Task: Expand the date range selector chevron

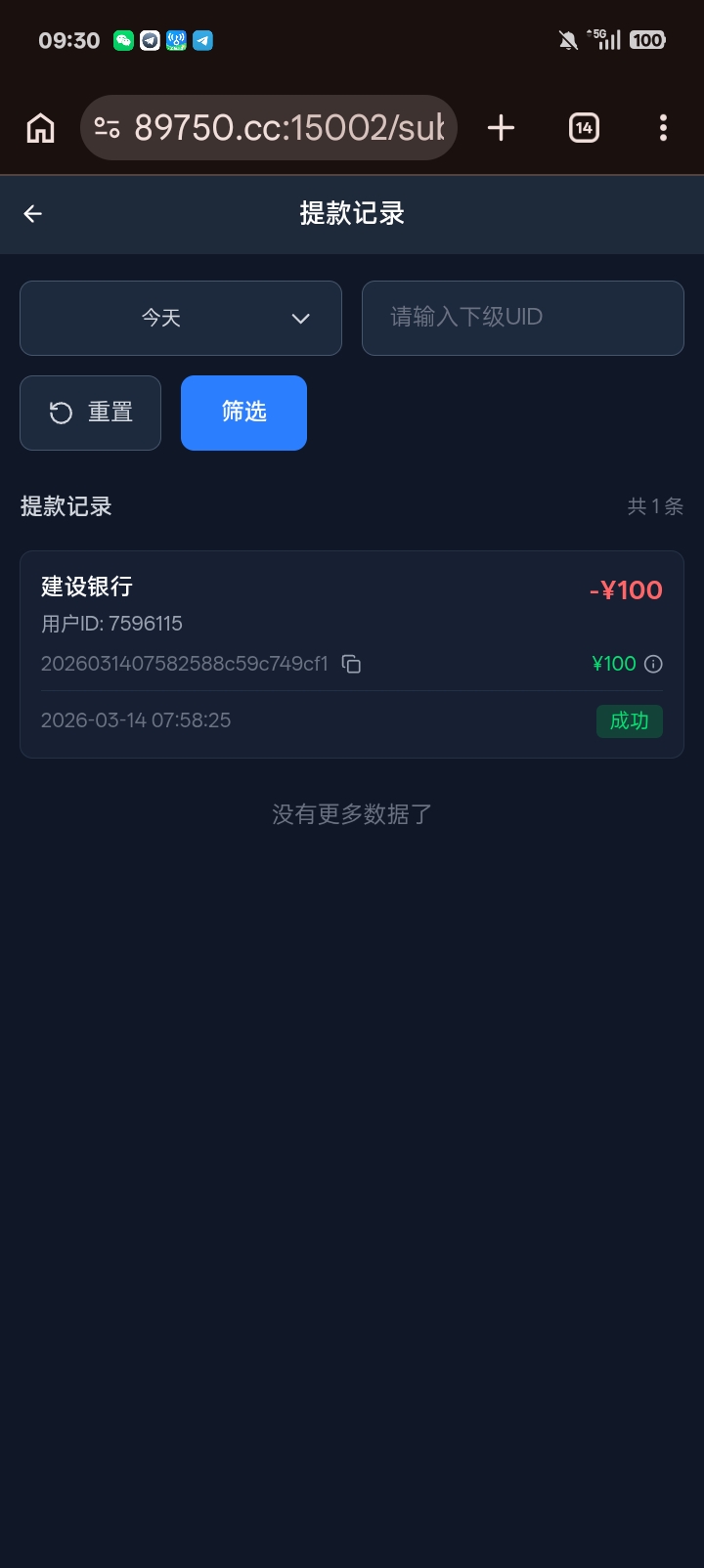Action: [300, 318]
